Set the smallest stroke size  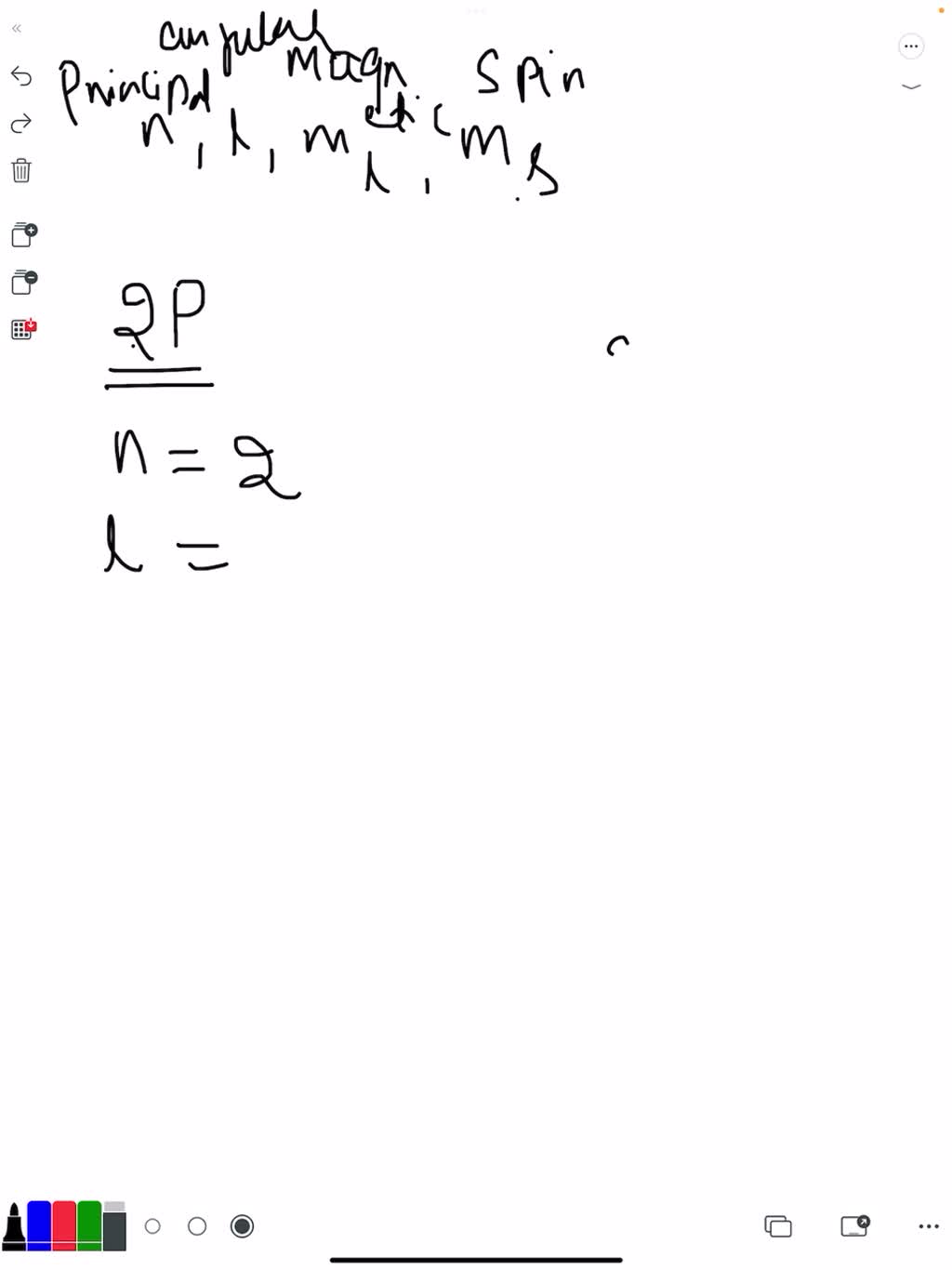tap(153, 1226)
